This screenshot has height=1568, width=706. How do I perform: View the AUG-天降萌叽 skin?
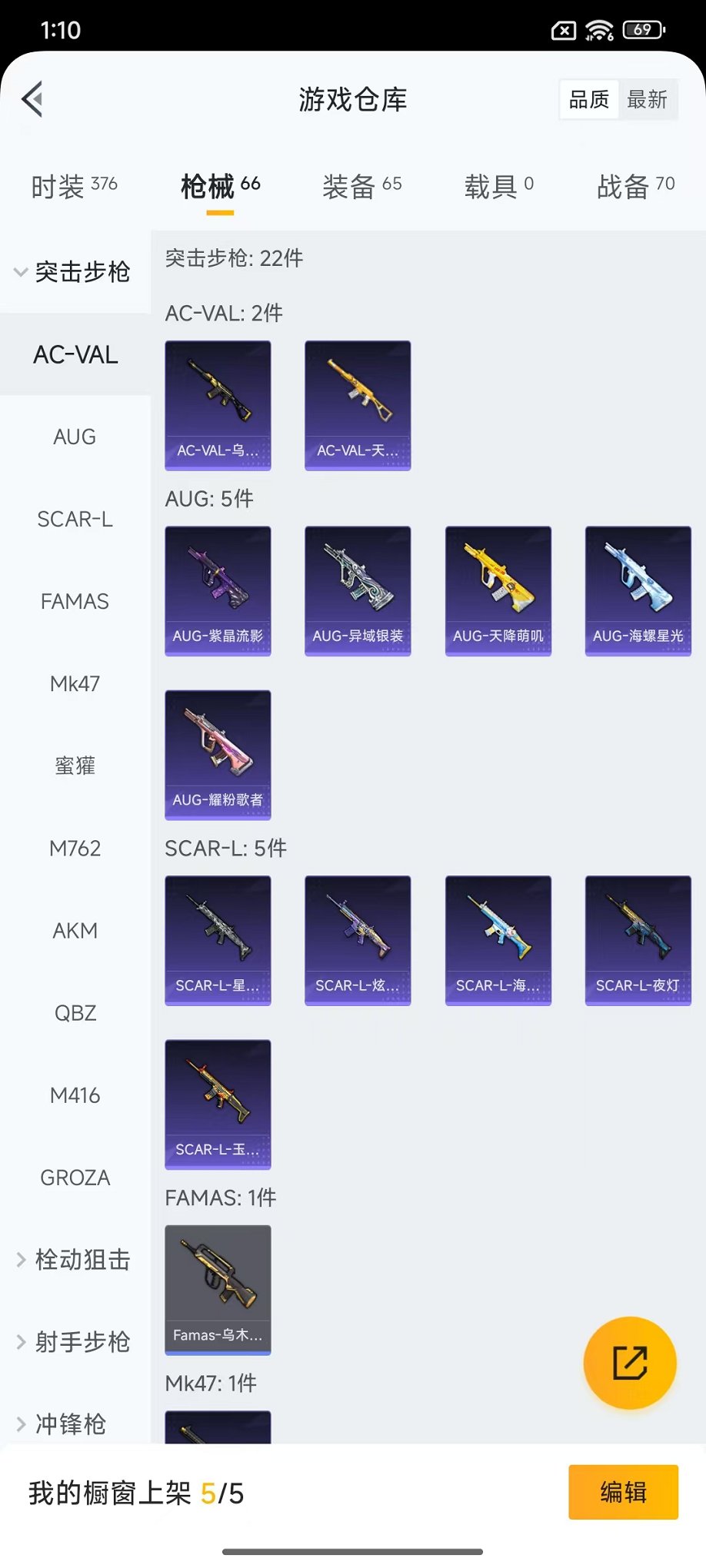point(498,590)
